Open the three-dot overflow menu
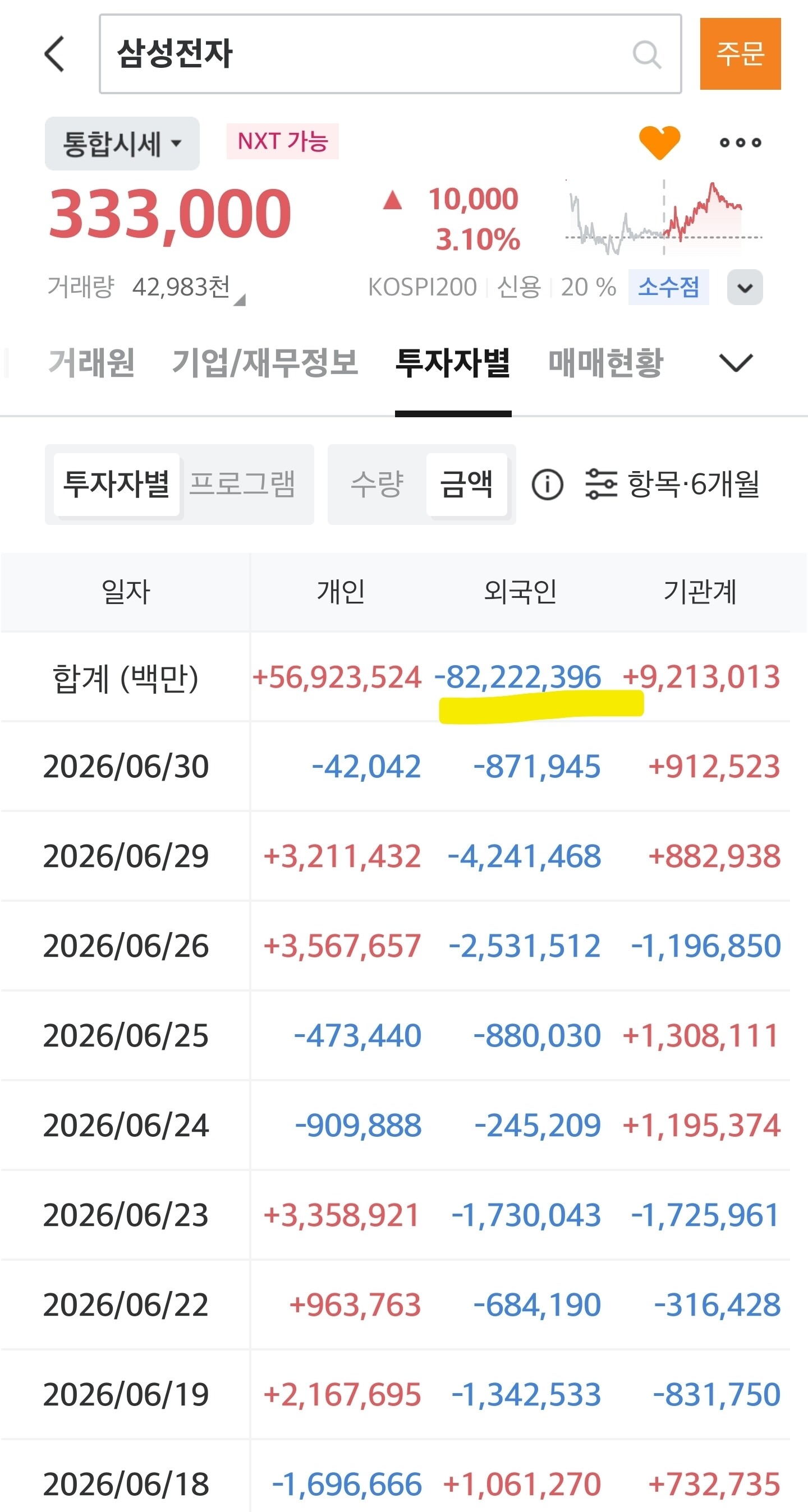 click(x=740, y=142)
